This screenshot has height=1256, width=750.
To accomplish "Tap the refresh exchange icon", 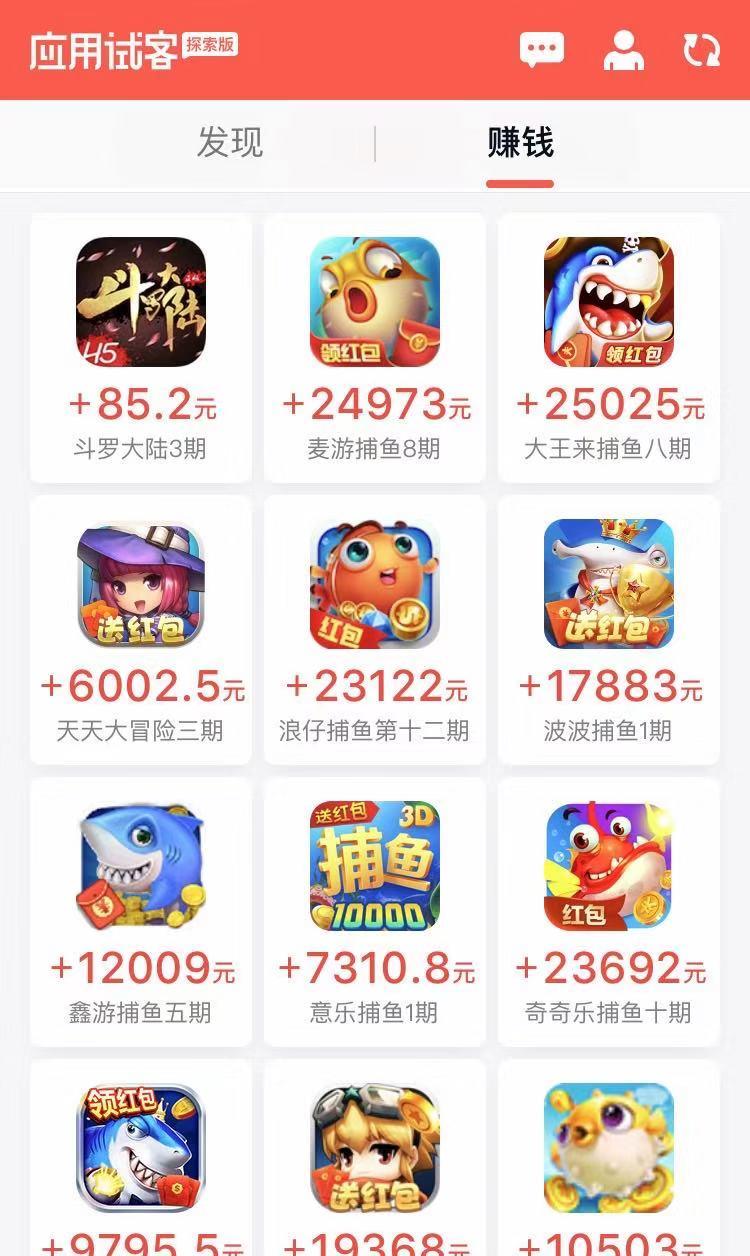I will click(703, 47).
